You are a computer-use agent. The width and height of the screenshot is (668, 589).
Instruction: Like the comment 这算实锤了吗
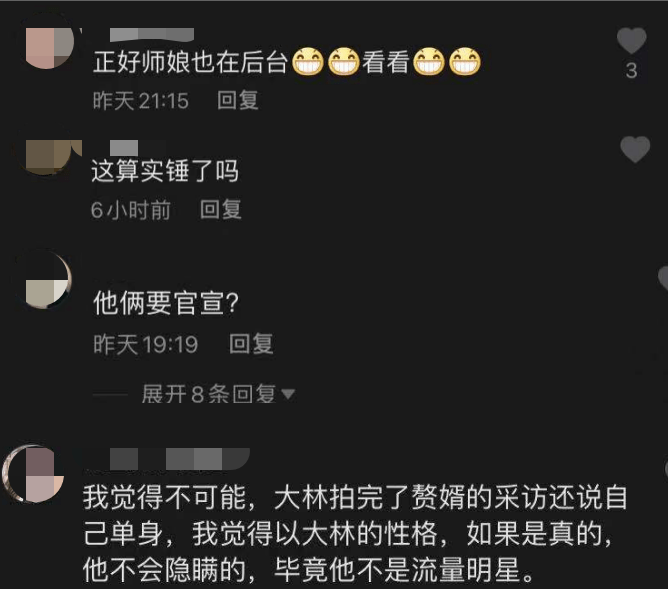(x=635, y=150)
